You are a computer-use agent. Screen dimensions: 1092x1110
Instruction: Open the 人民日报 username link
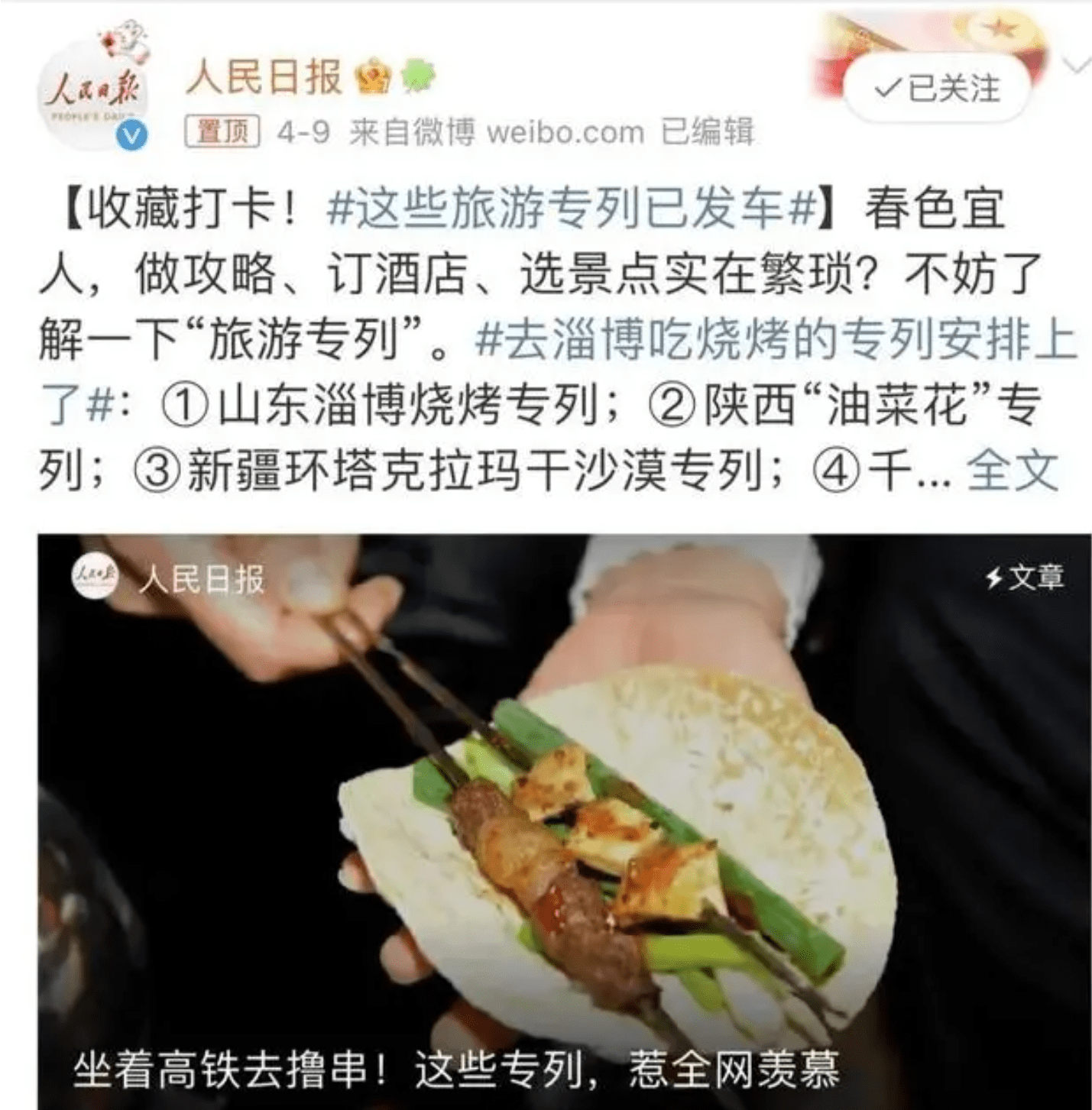click(263, 76)
